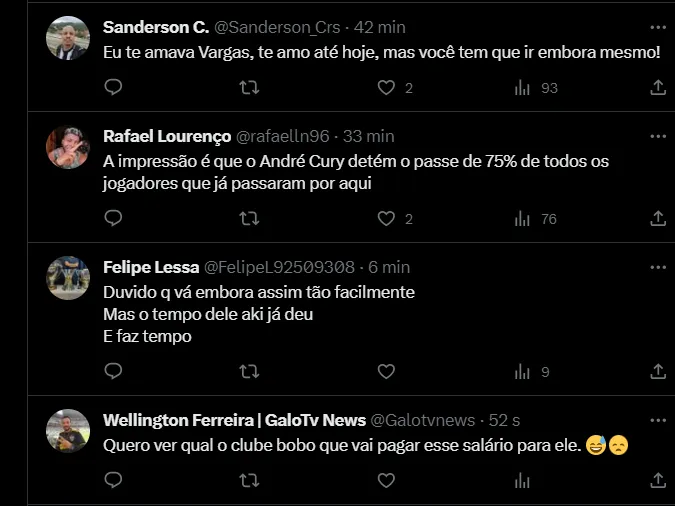Share Wellington Ferreira's tweet
The width and height of the screenshot is (675, 506).
658,480
